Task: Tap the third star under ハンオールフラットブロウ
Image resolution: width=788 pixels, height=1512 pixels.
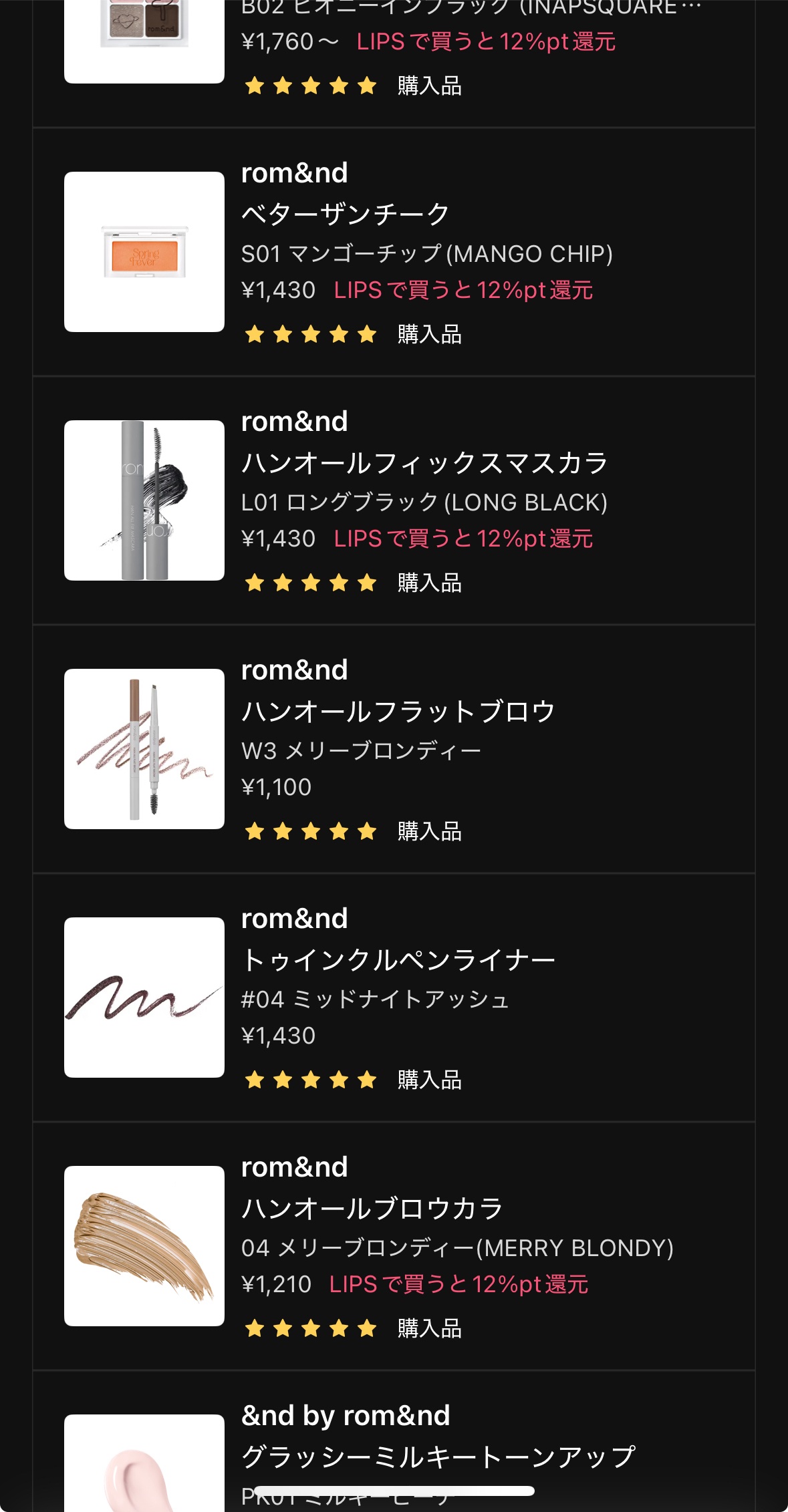Action: (311, 831)
